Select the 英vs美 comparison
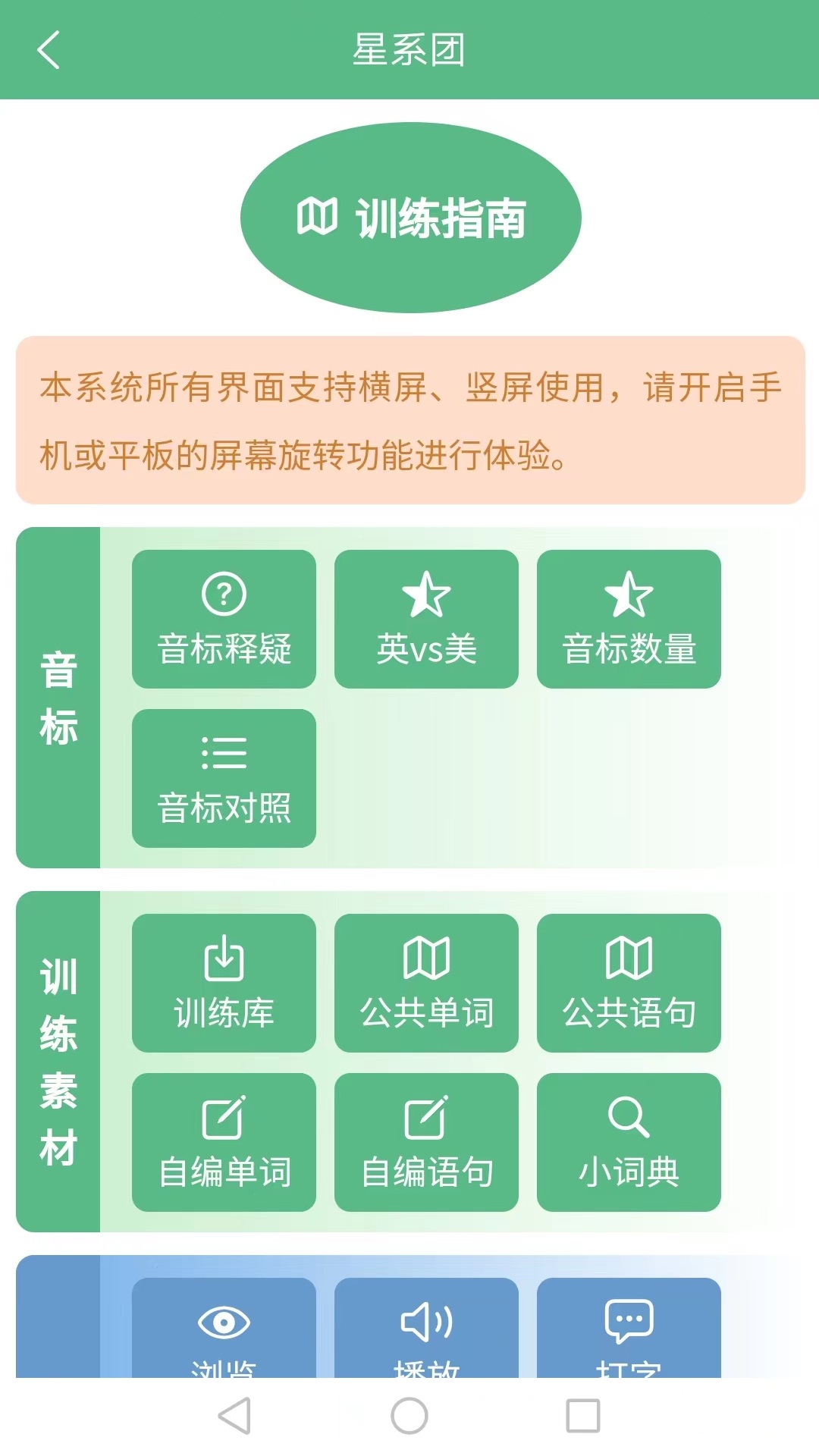Image resolution: width=819 pixels, height=1456 pixels. 426,619
